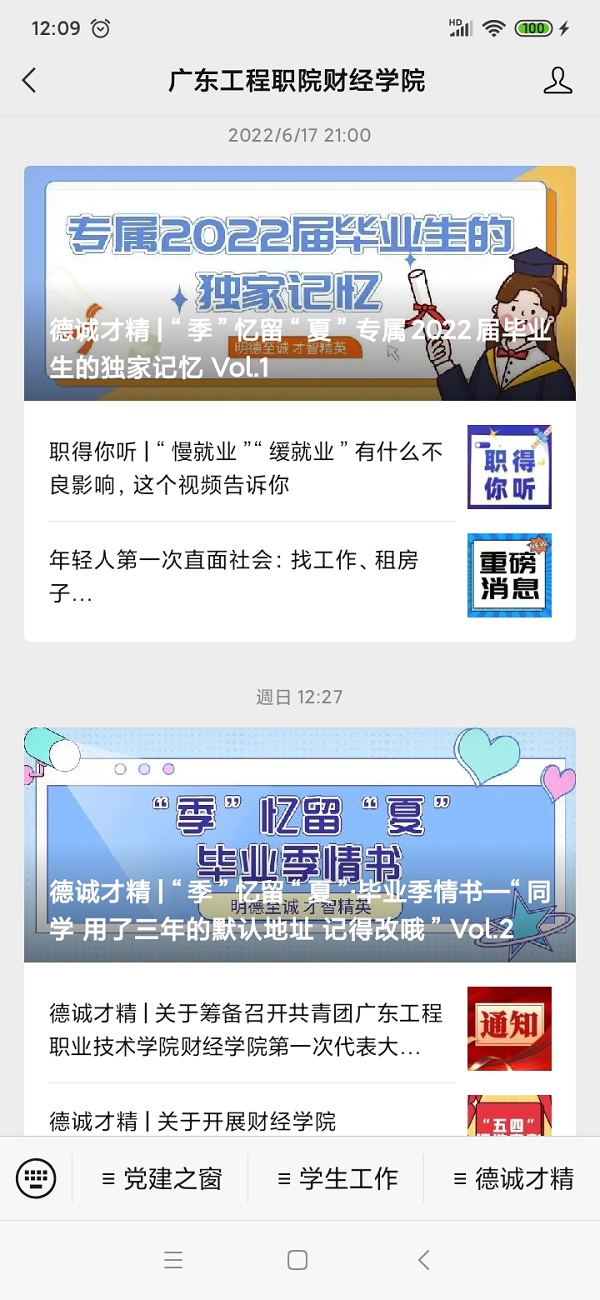Viewport: 600px width, 1300px height.
Task: Open the system recent apps button
Action: pyautogui.click(x=173, y=1260)
